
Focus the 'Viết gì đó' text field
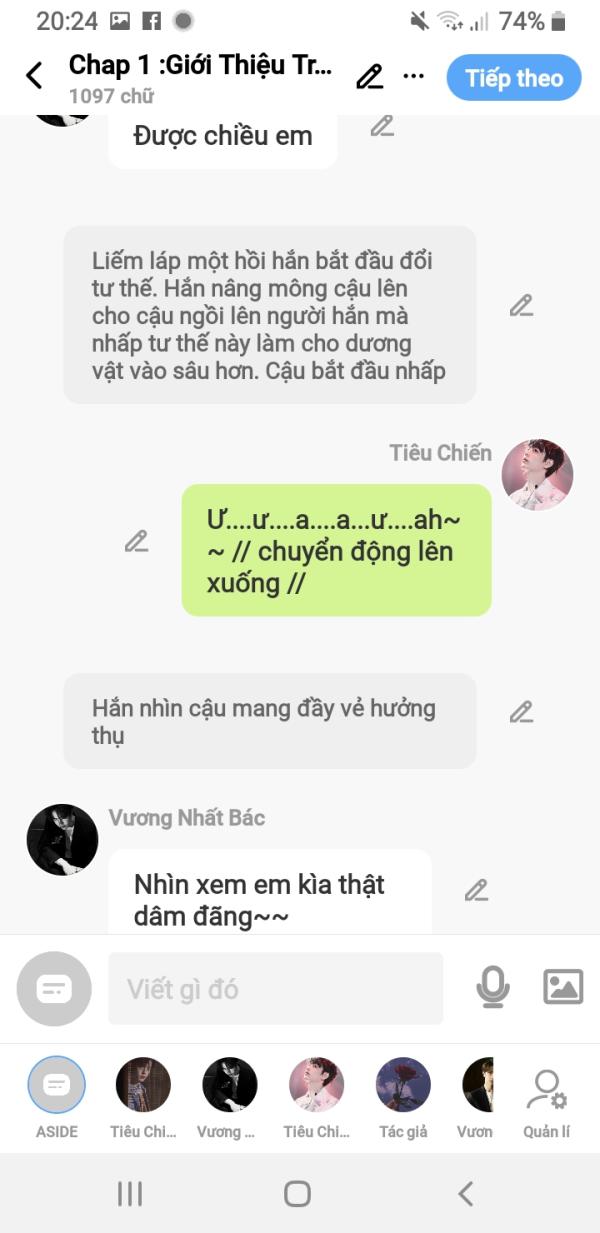coord(275,989)
